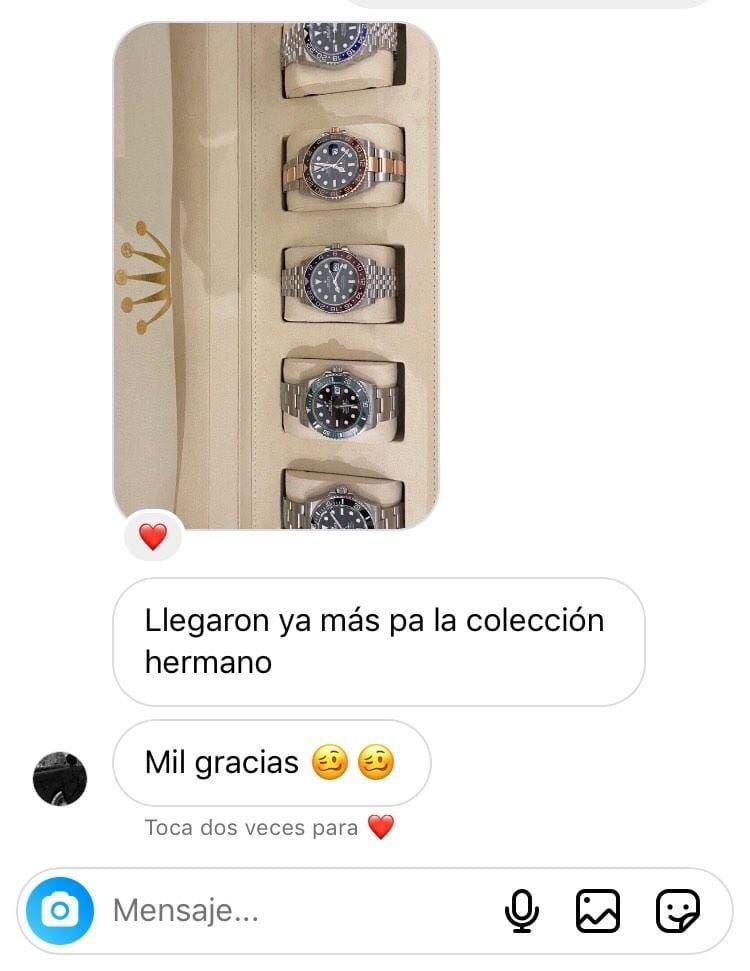
Task: Open the watch collection photo
Action: pyautogui.click(x=276, y=275)
